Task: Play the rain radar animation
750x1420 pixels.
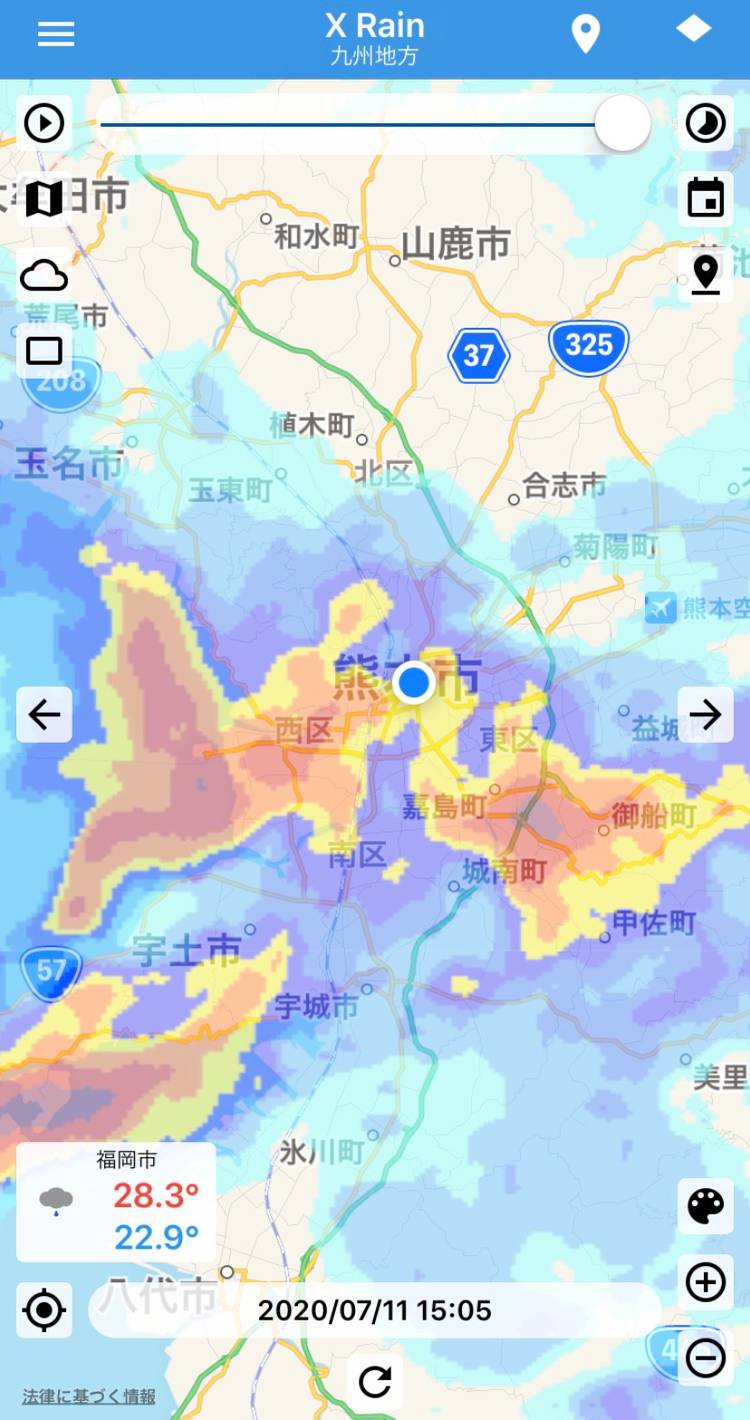Action: tap(44, 124)
